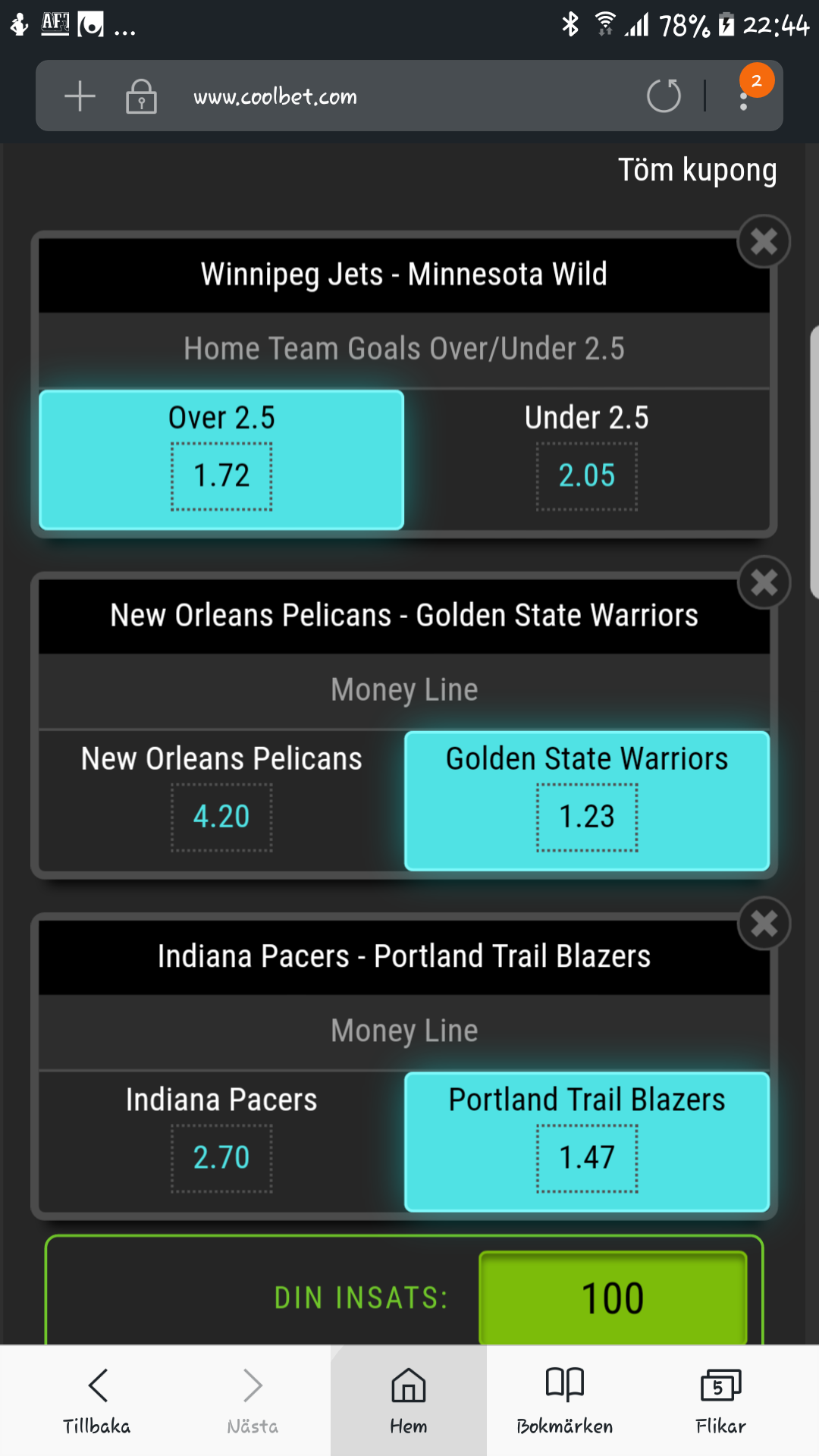The height and width of the screenshot is (1456, 819).
Task: Choose Portland Trail Blazers at 1.47
Action: click(x=587, y=1142)
